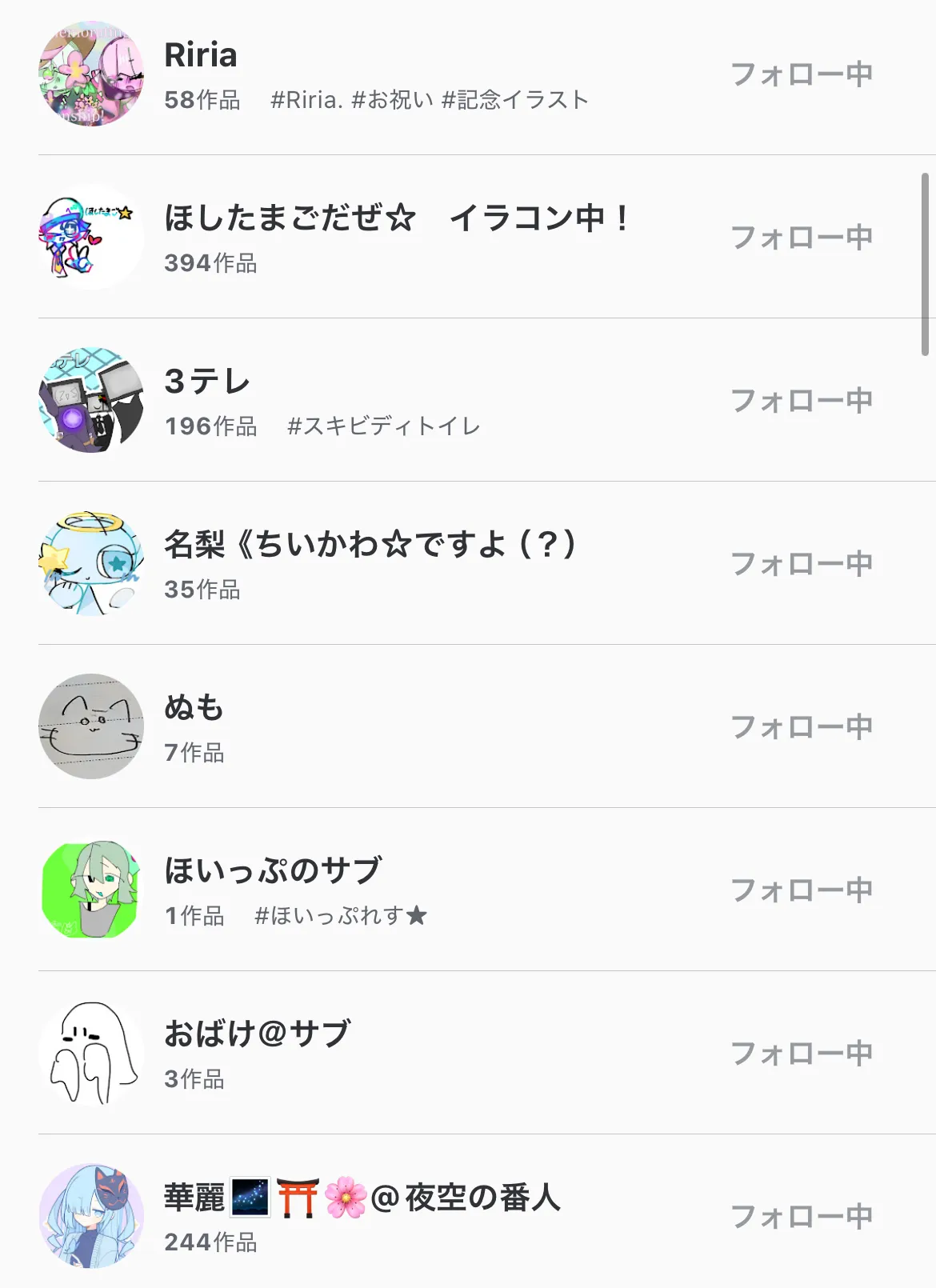Unfollow ほしたまごだぜ☆ via フォロー中 button

pyautogui.click(x=802, y=238)
